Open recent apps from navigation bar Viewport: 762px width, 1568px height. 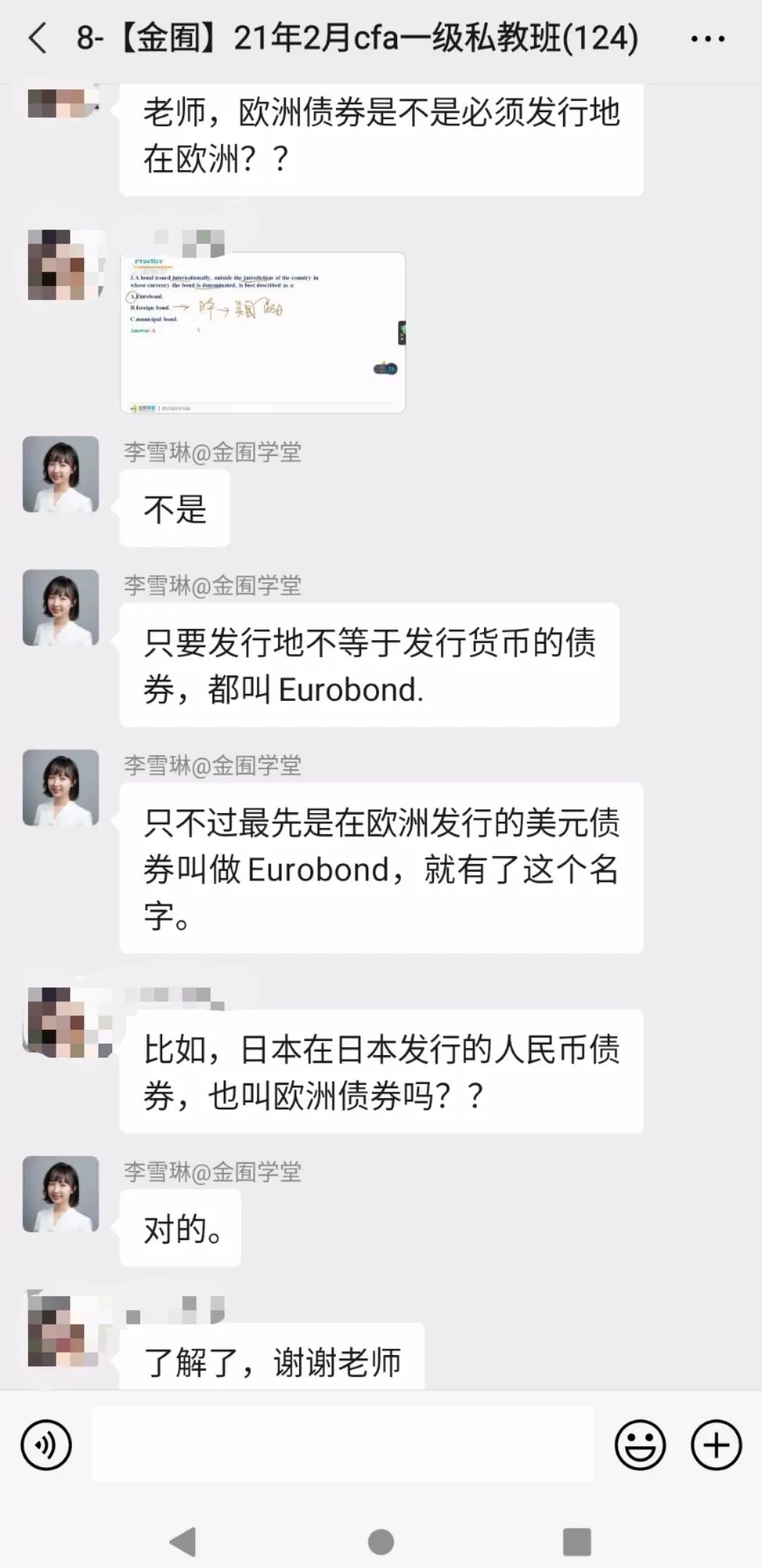pyautogui.click(x=576, y=1542)
